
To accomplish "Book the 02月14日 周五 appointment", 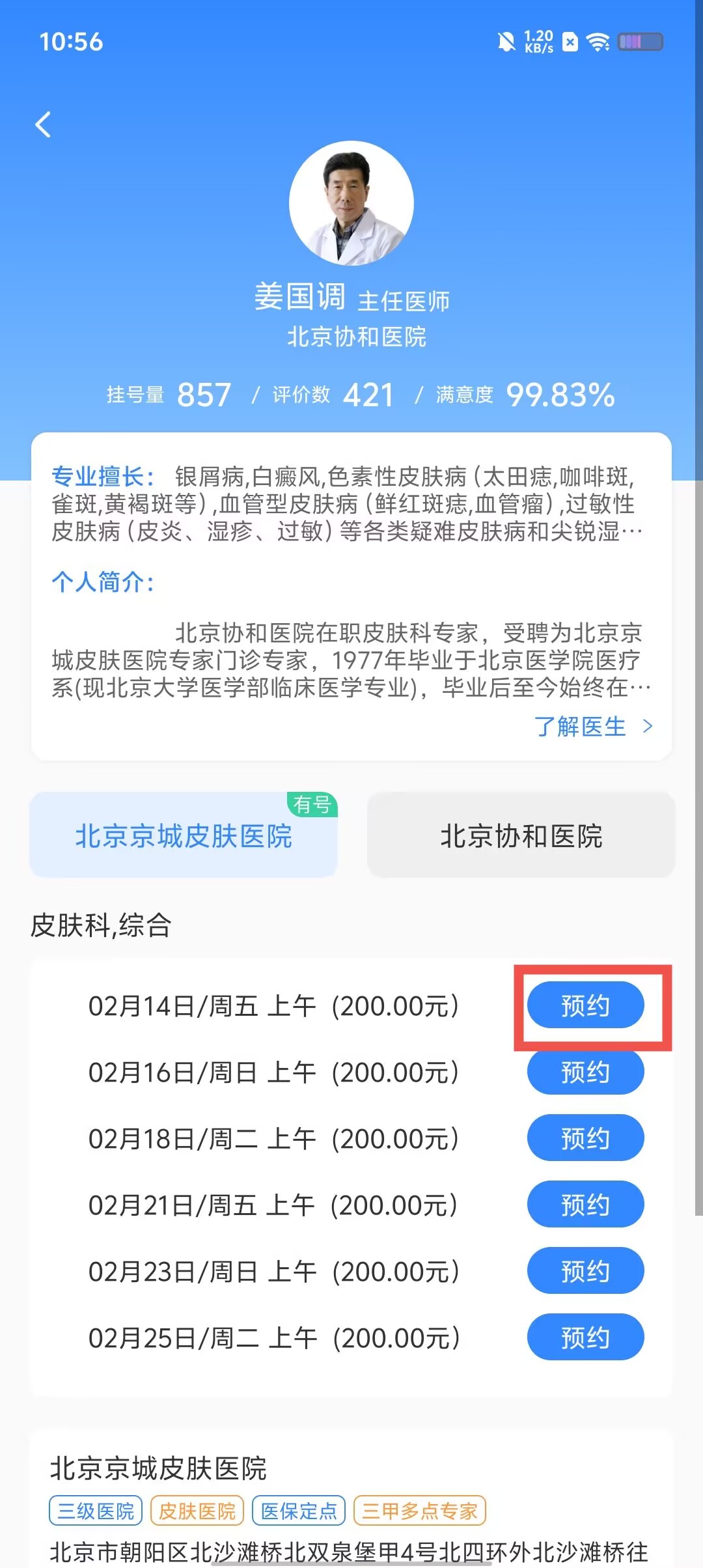I will coord(585,1005).
